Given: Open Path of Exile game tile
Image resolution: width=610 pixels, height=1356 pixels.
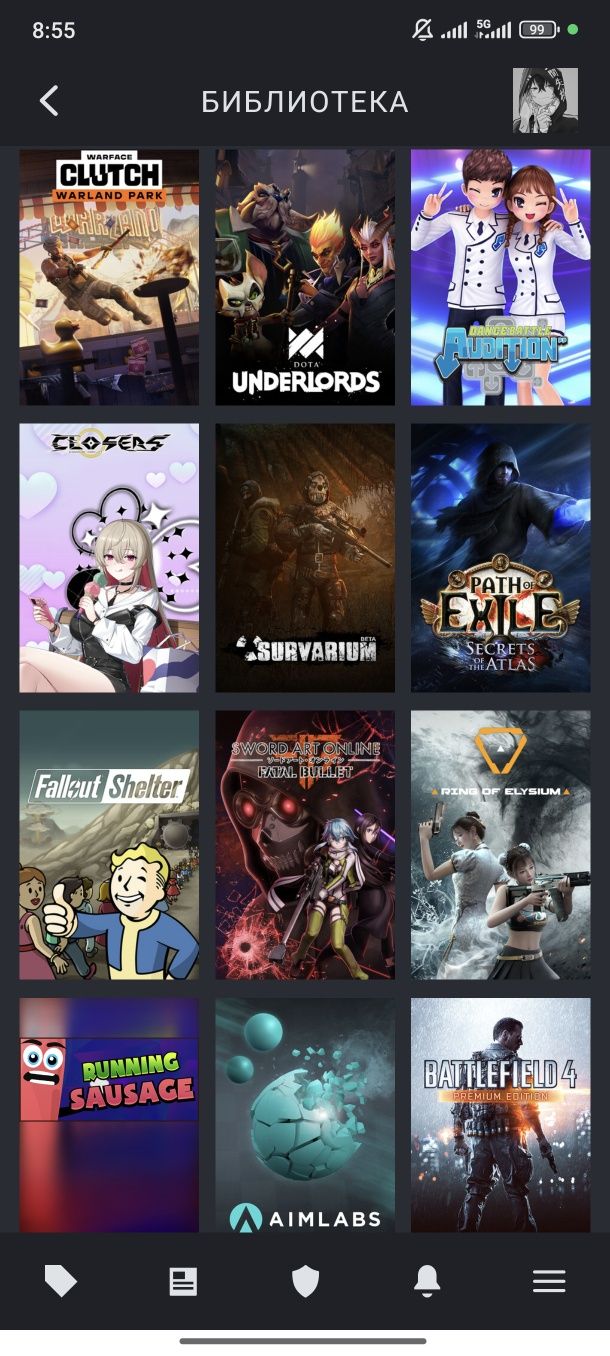Looking at the screenshot, I should coord(500,557).
